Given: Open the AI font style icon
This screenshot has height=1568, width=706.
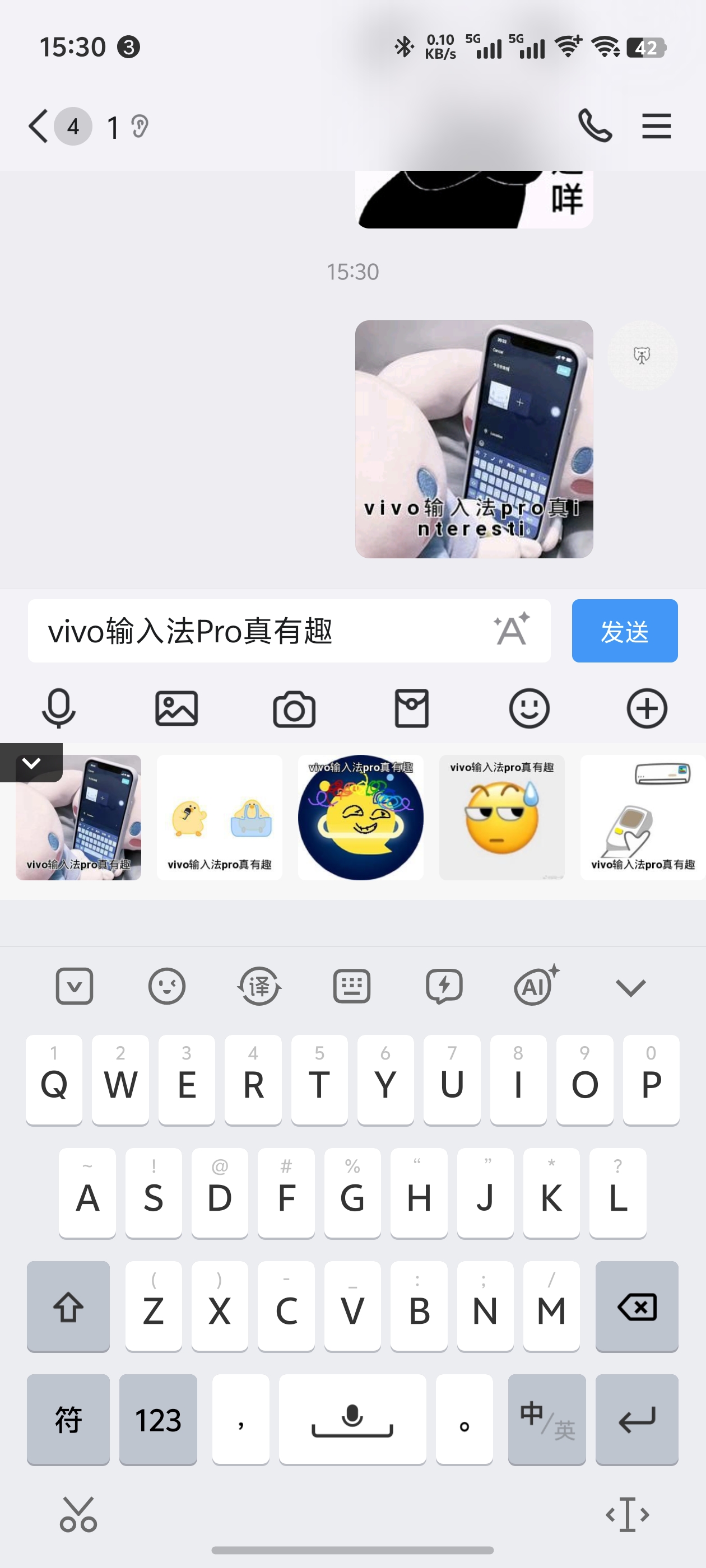Looking at the screenshot, I should [512, 629].
